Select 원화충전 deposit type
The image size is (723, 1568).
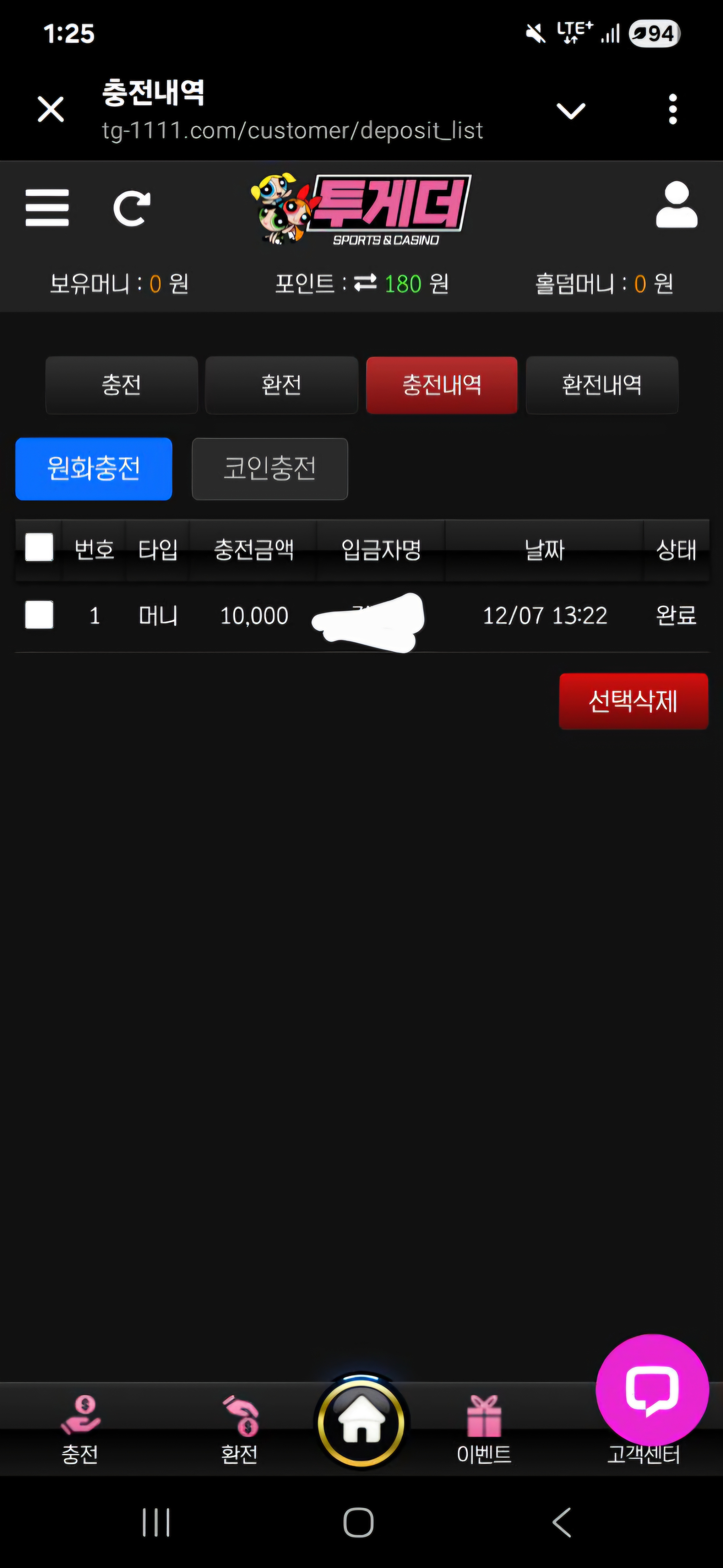tap(94, 469)
